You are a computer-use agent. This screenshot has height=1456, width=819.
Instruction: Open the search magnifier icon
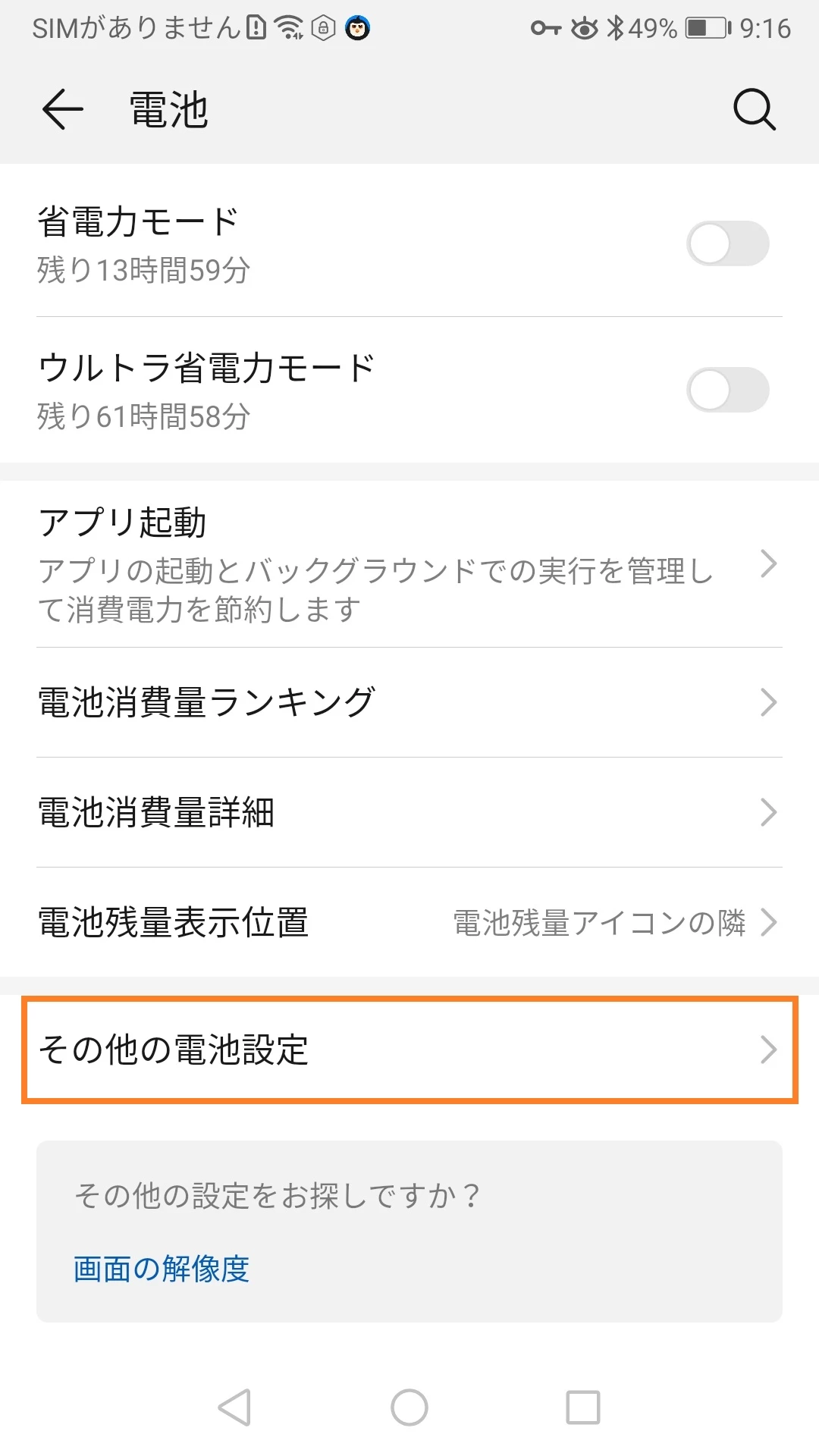(x=754, y=110)
